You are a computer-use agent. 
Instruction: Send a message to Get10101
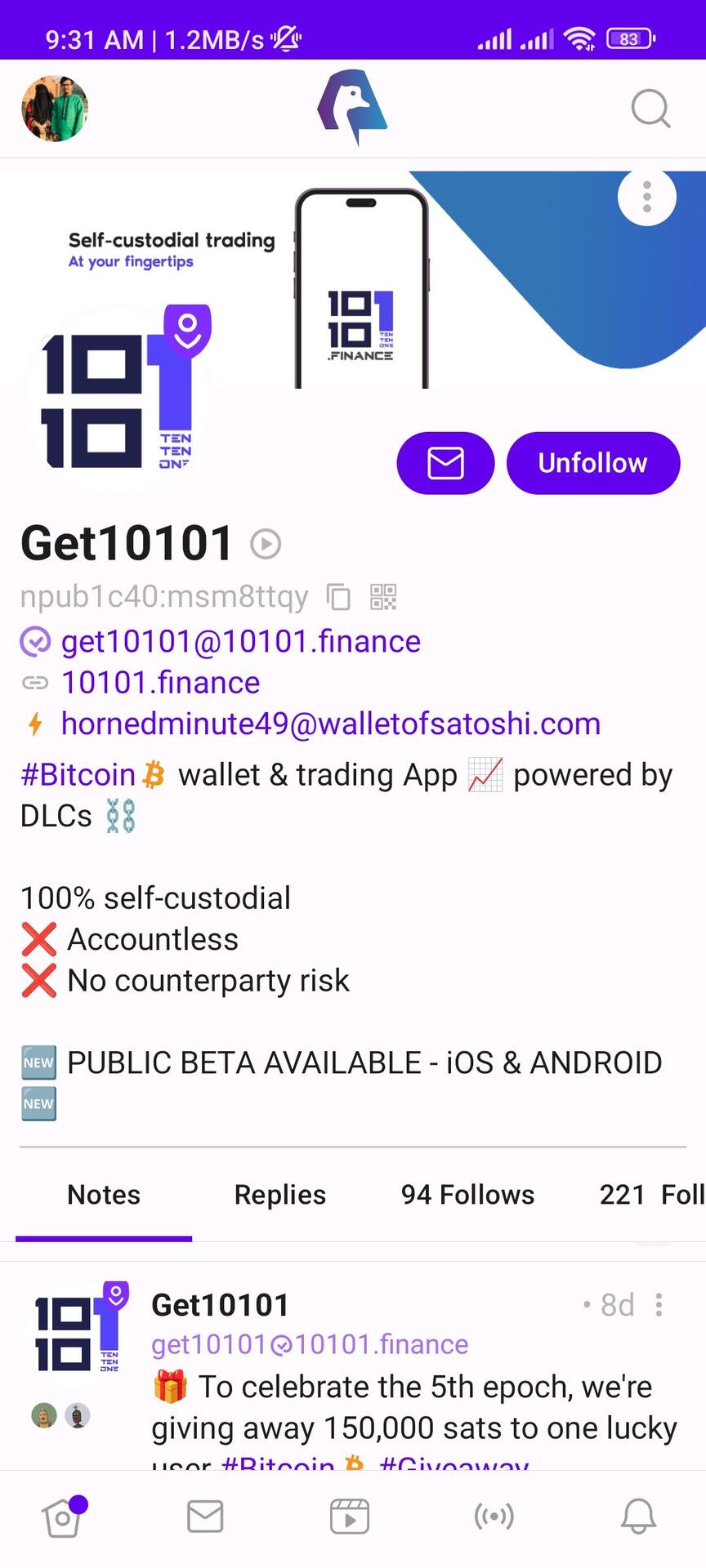pyautogui.click(x=445, y=463)
